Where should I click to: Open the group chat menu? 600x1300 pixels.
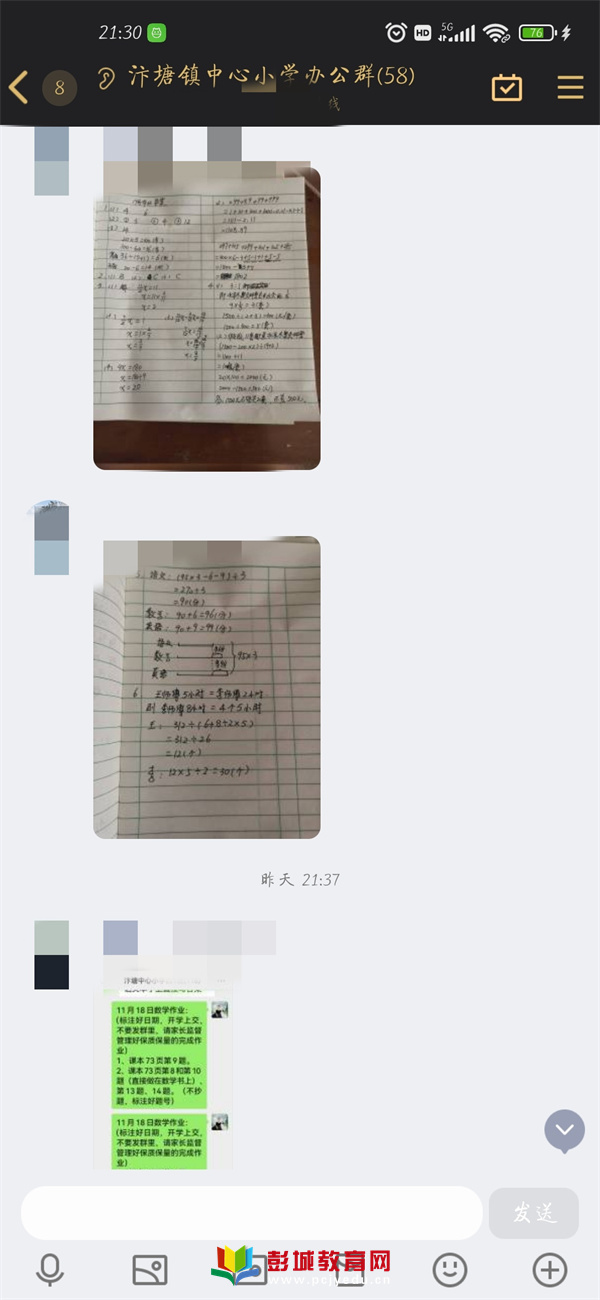[x=570, y=88]
